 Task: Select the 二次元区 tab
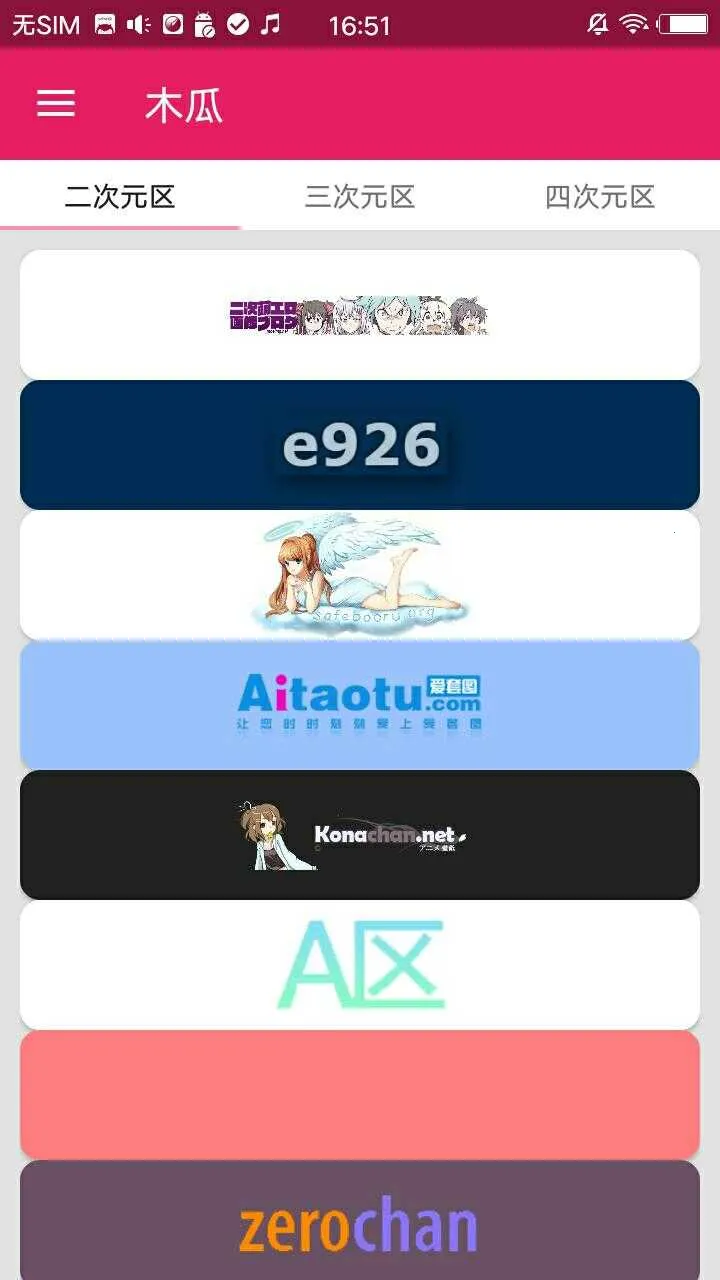120,196
